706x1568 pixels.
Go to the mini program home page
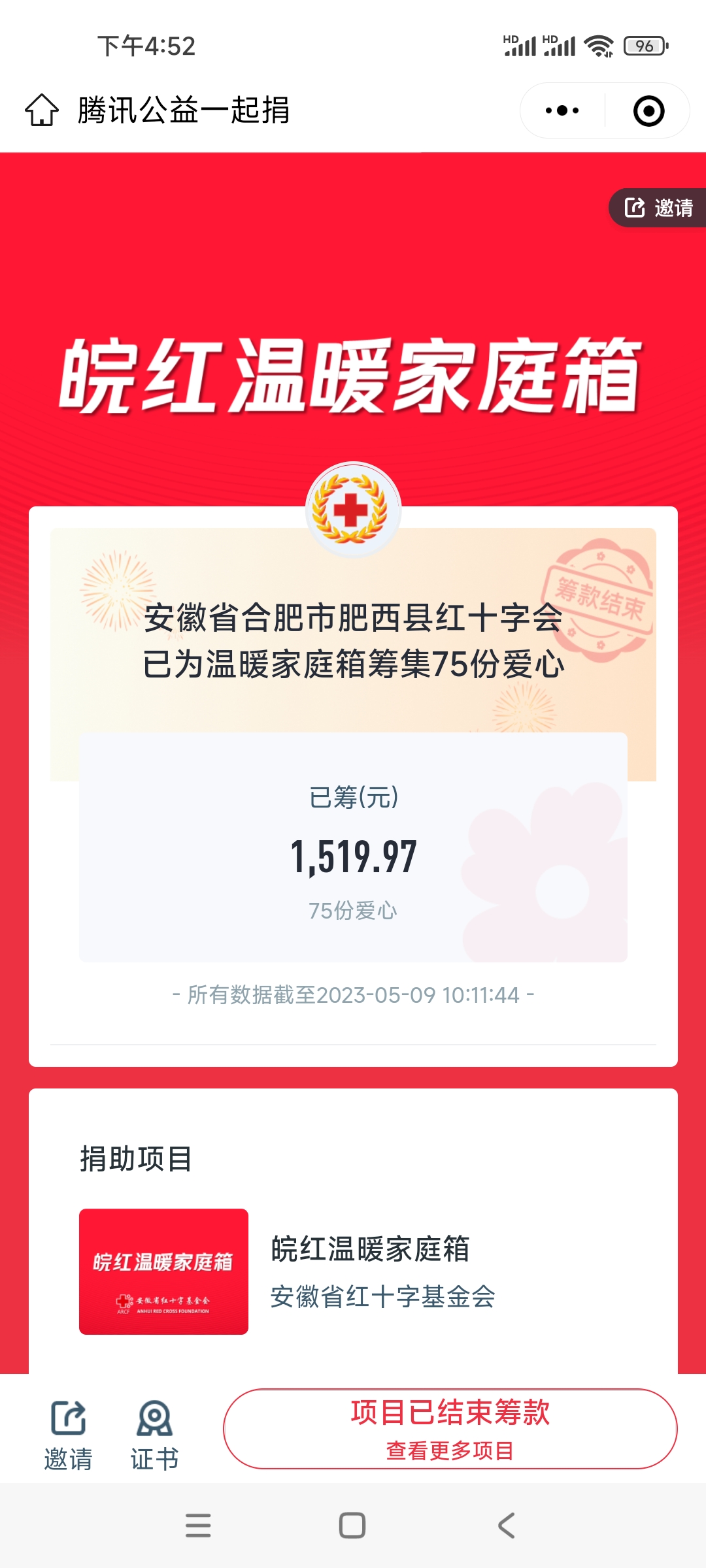pyautogui.click(x=42, y=110)
